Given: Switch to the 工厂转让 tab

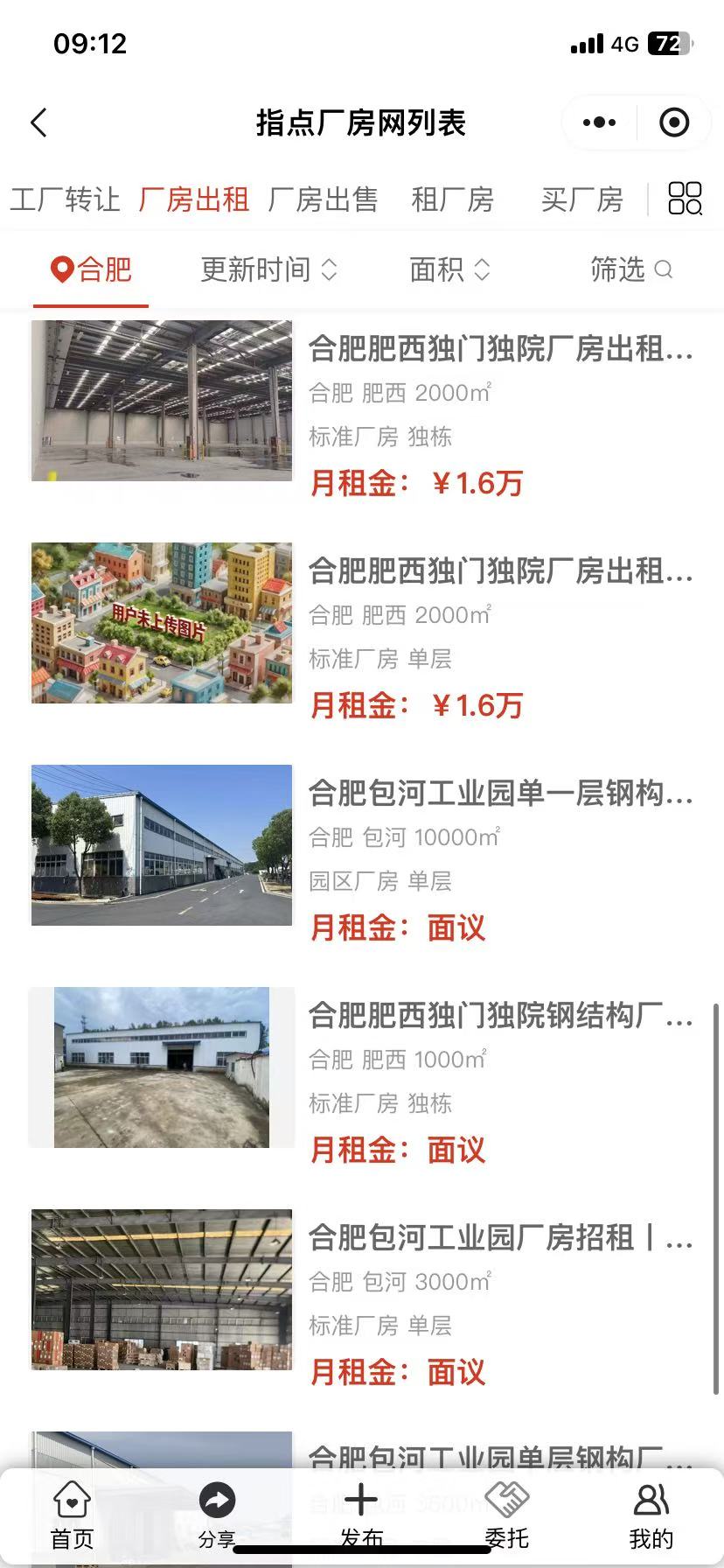Looking at the screenshot, I should (x=65, y=199).
